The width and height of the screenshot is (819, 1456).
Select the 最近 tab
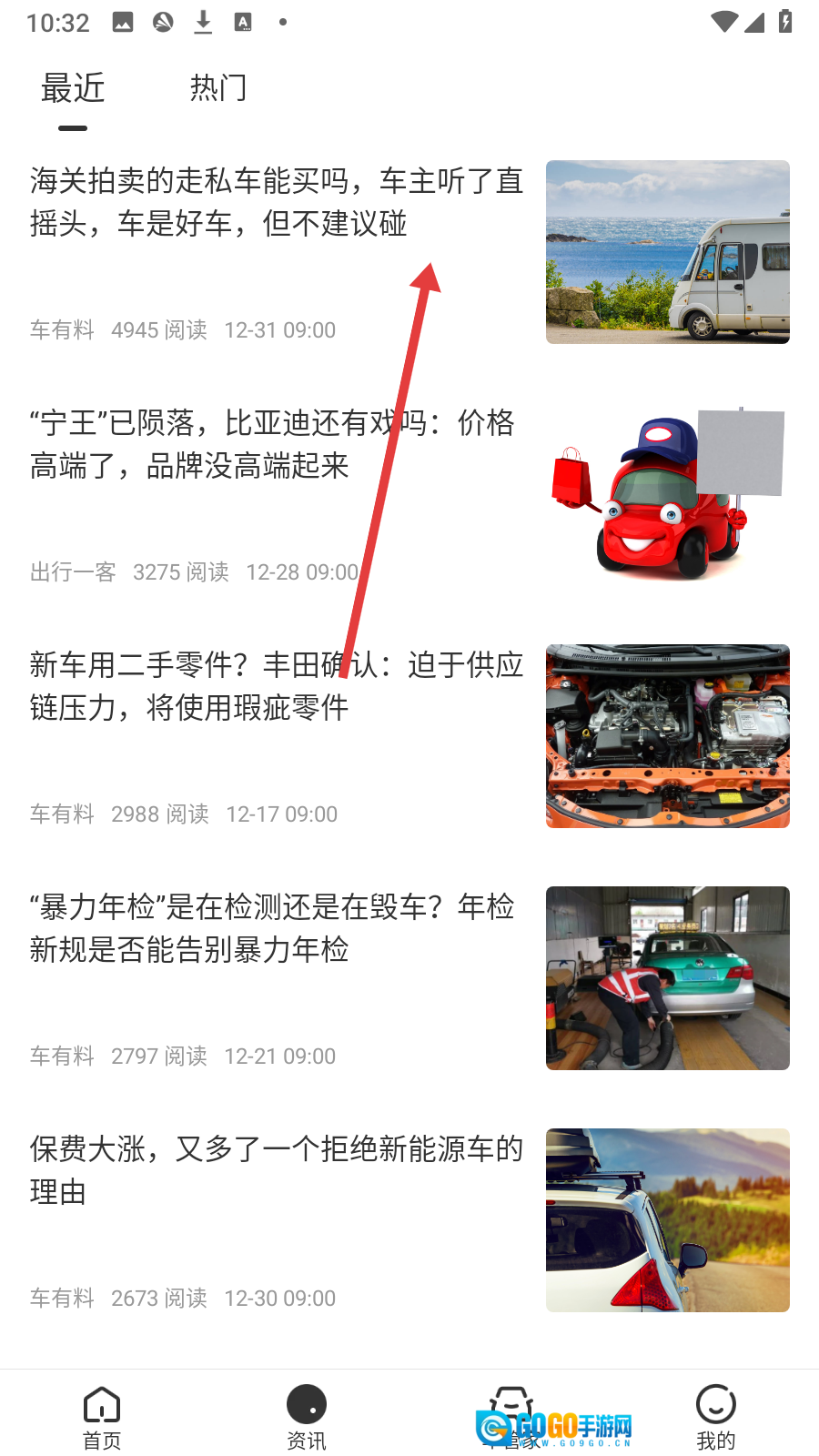tap(73, 88)
